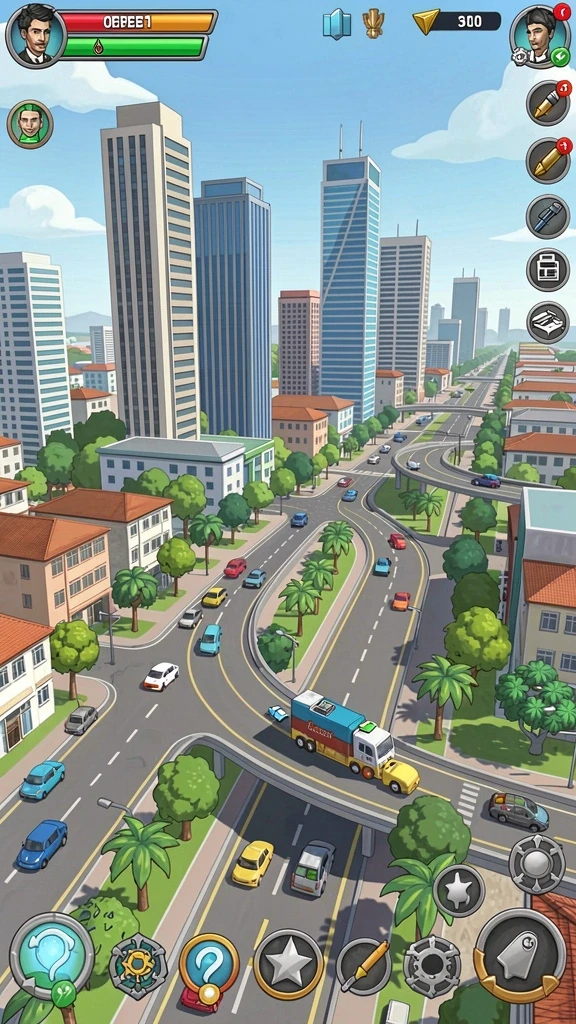Tap the silver joystick ball button

(537, 863)
